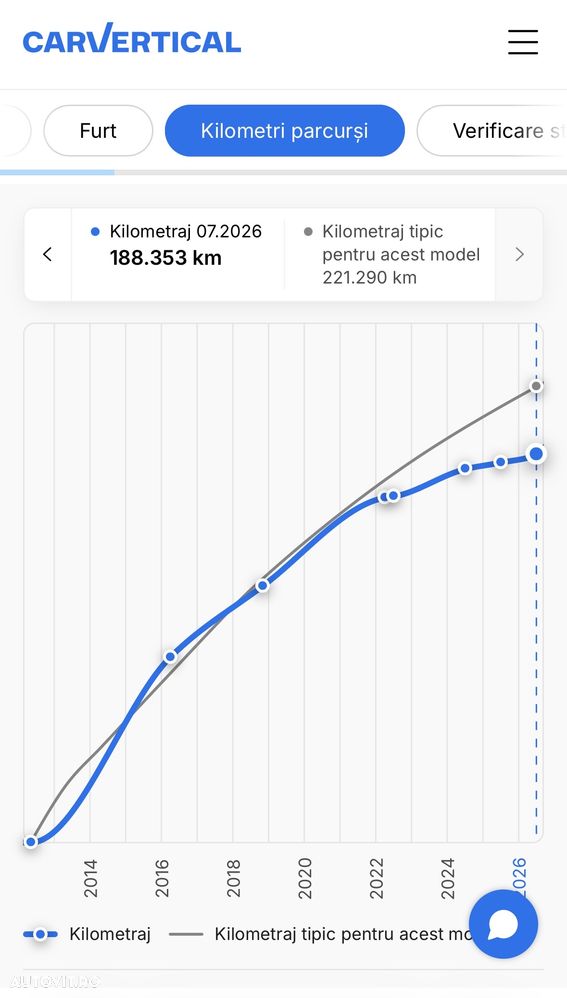Open the hamburger menu

(x=522, y=42)
